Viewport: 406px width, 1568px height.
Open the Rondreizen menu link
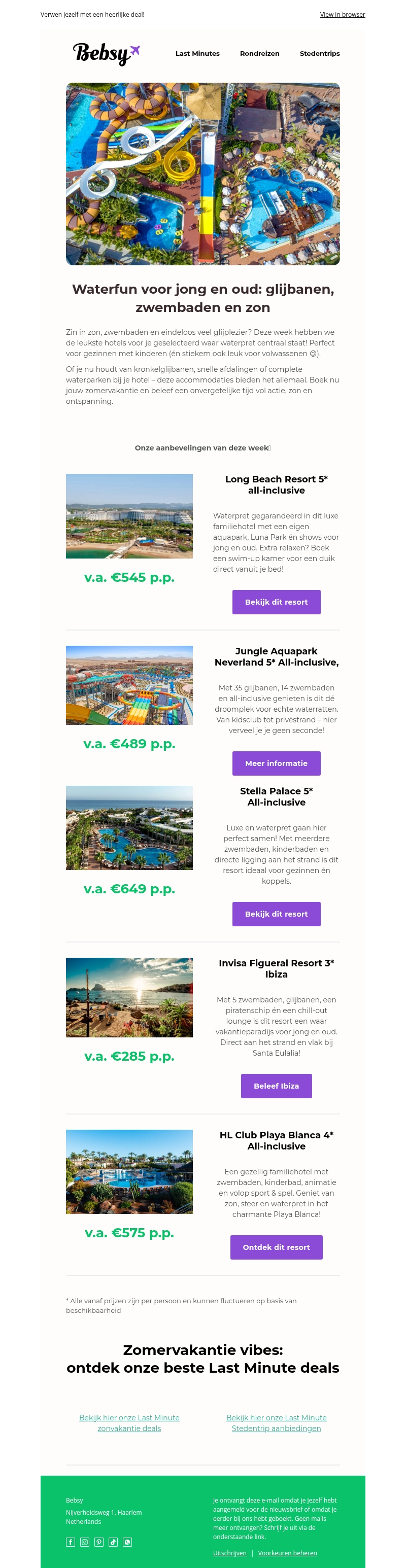259,54
